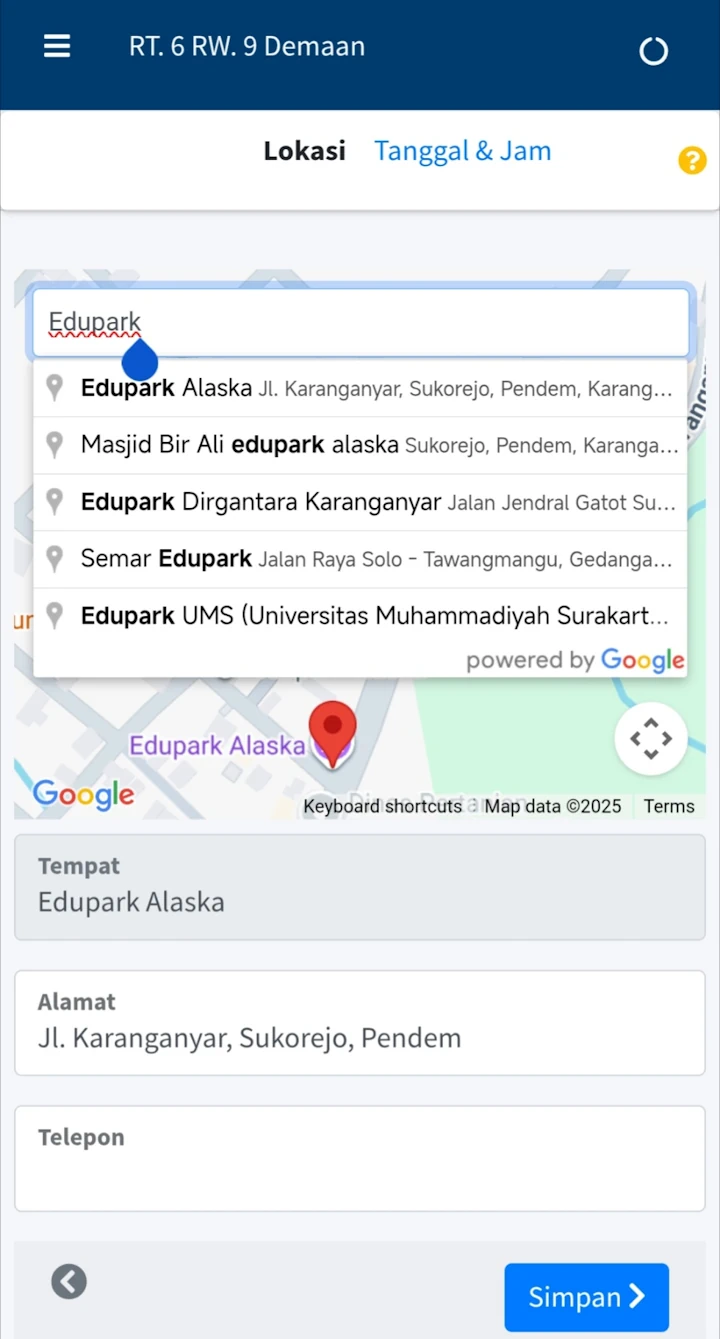Open Keyboard shortcuts on the map

pyautogui.click(x=382, y=806)
